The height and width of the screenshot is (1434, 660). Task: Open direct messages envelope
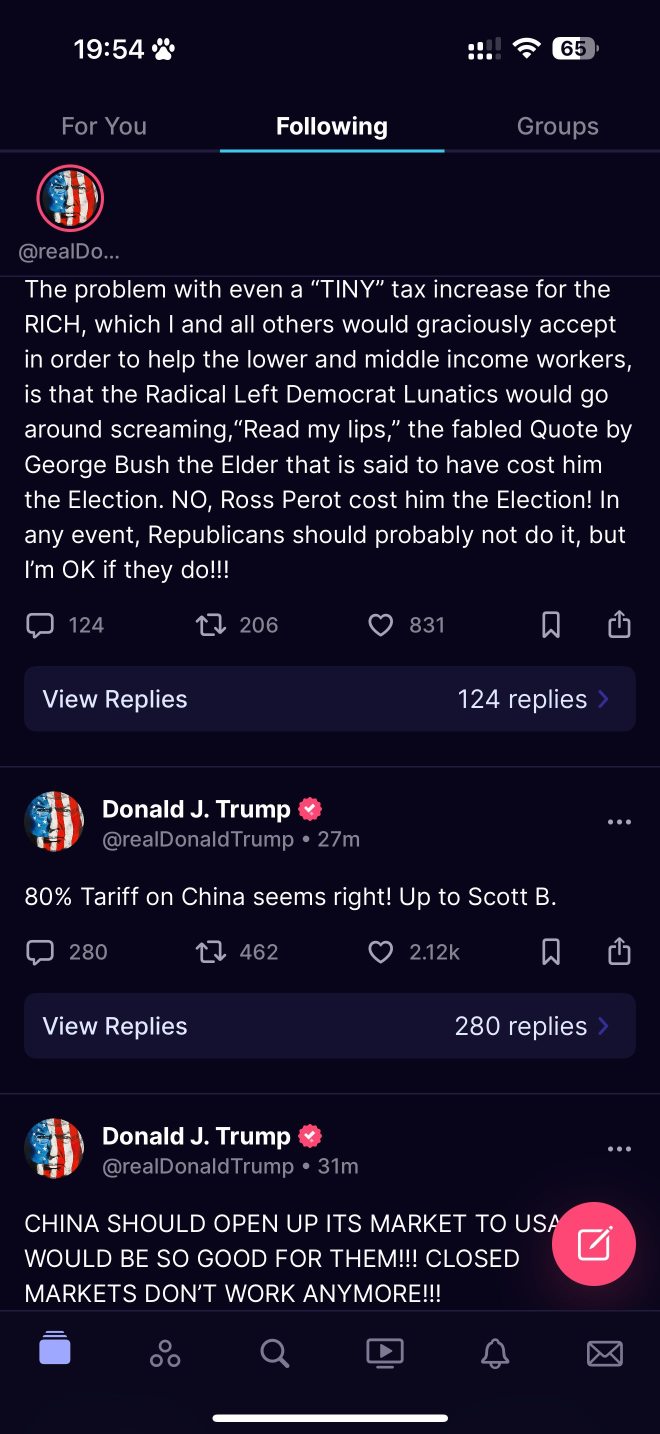click(604, 1353)
